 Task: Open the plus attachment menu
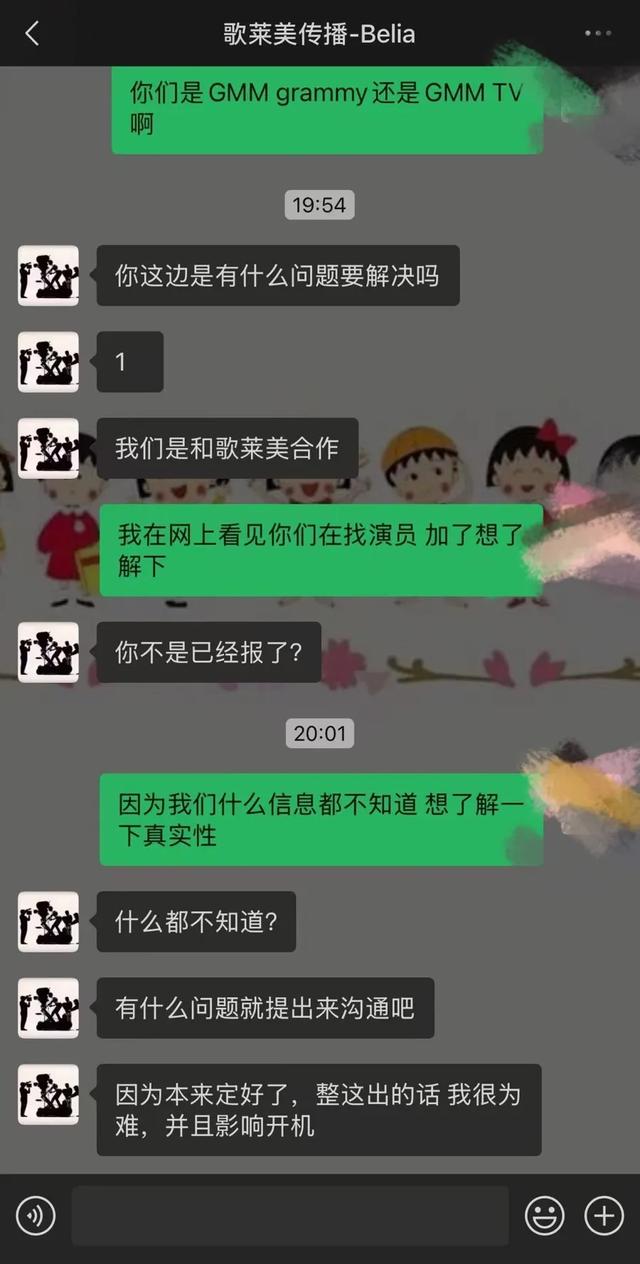coord(604,1216)
